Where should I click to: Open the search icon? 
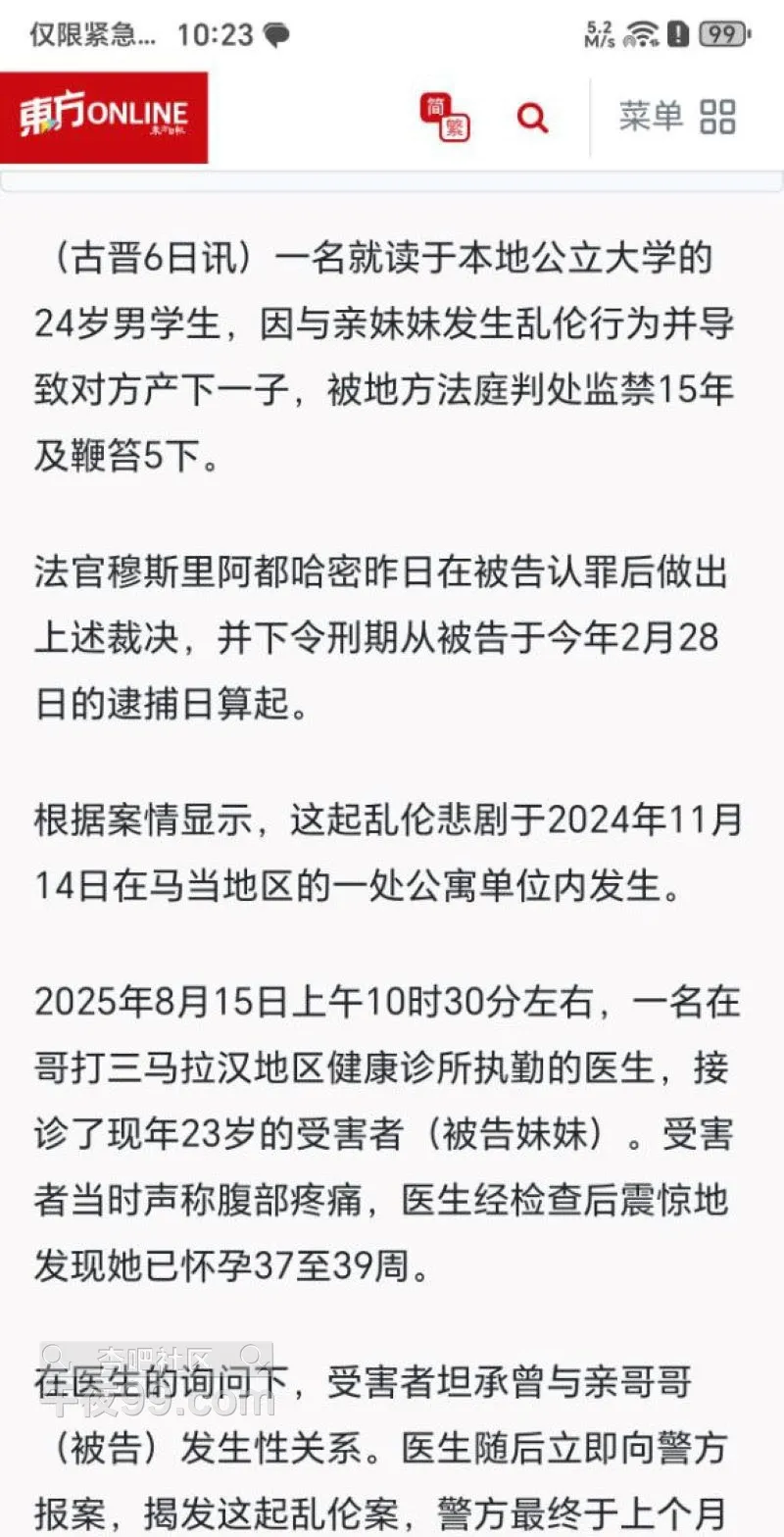[x=532, y=119]
